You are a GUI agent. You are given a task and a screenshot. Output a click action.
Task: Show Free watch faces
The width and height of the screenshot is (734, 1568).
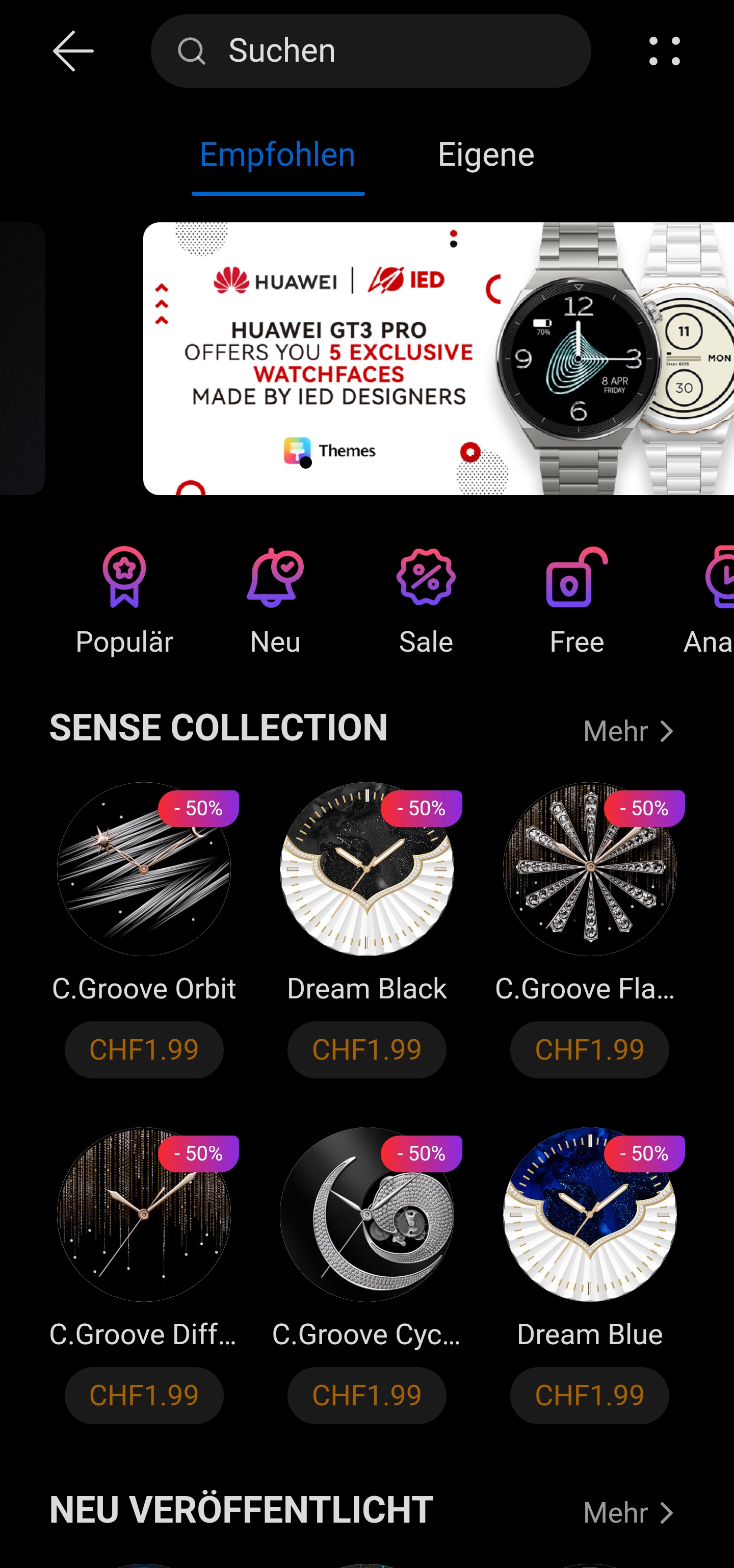pos(576,600)
